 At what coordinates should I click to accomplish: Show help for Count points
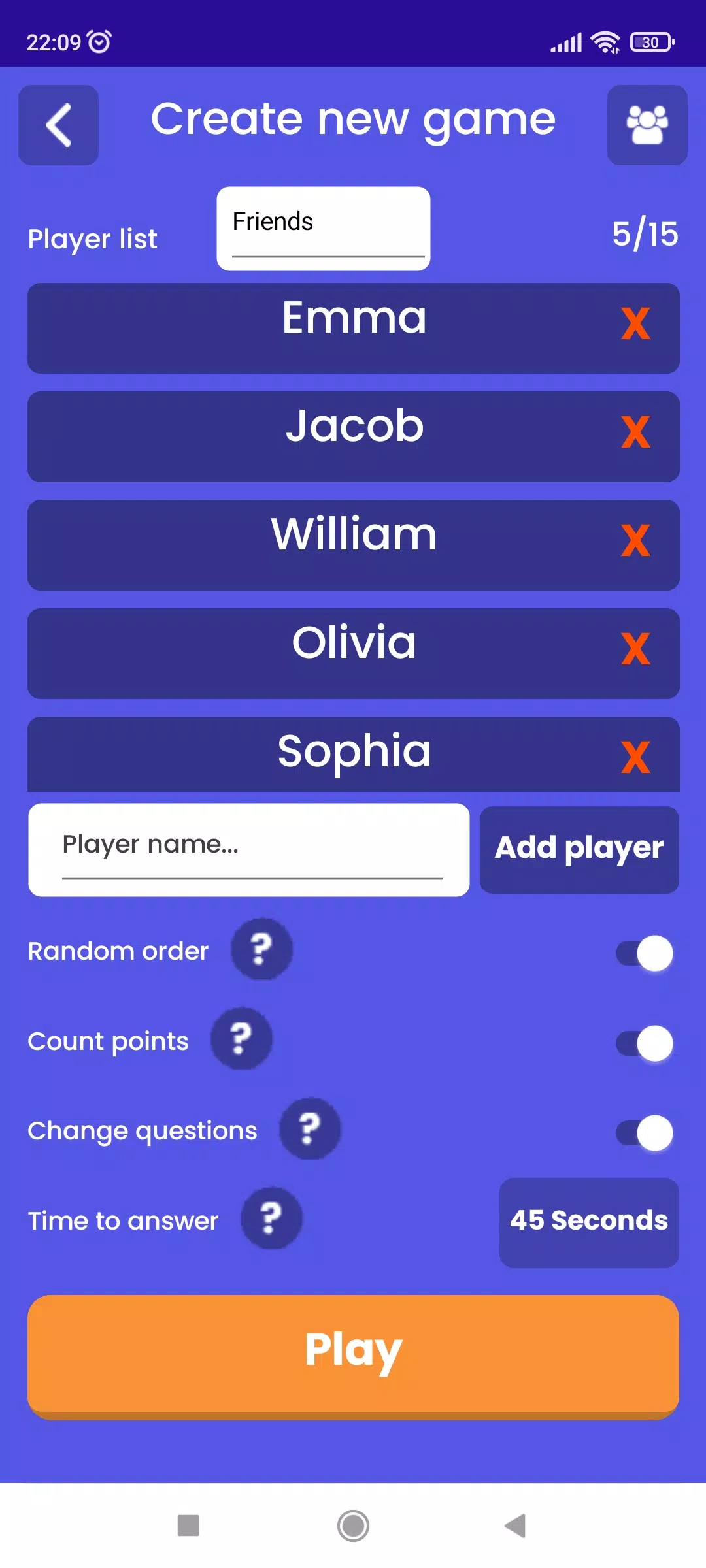(241, 1039)
